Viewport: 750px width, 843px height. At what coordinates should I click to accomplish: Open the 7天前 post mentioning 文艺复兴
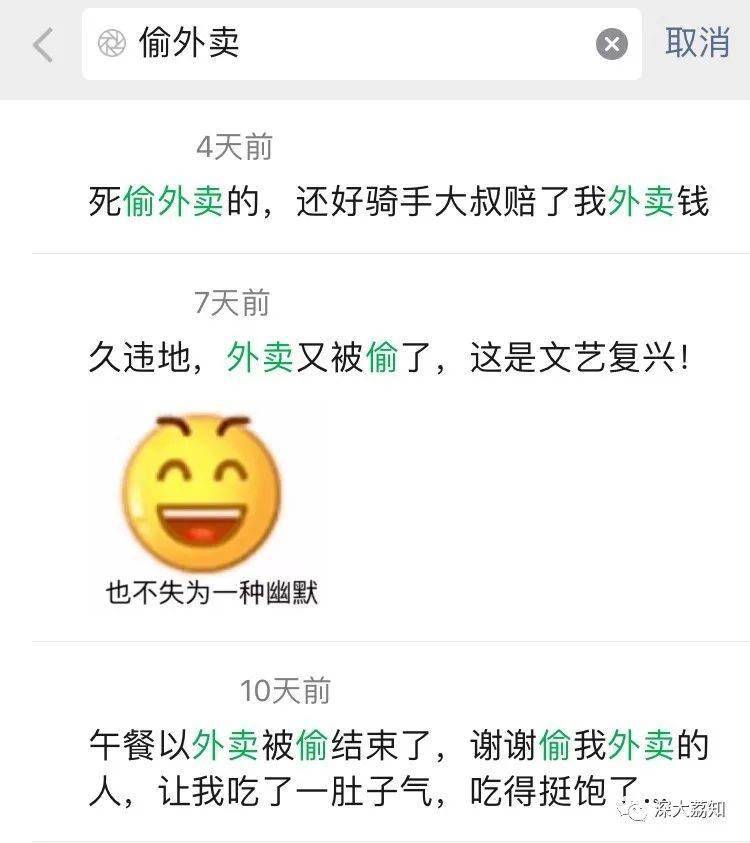point(388,357)
